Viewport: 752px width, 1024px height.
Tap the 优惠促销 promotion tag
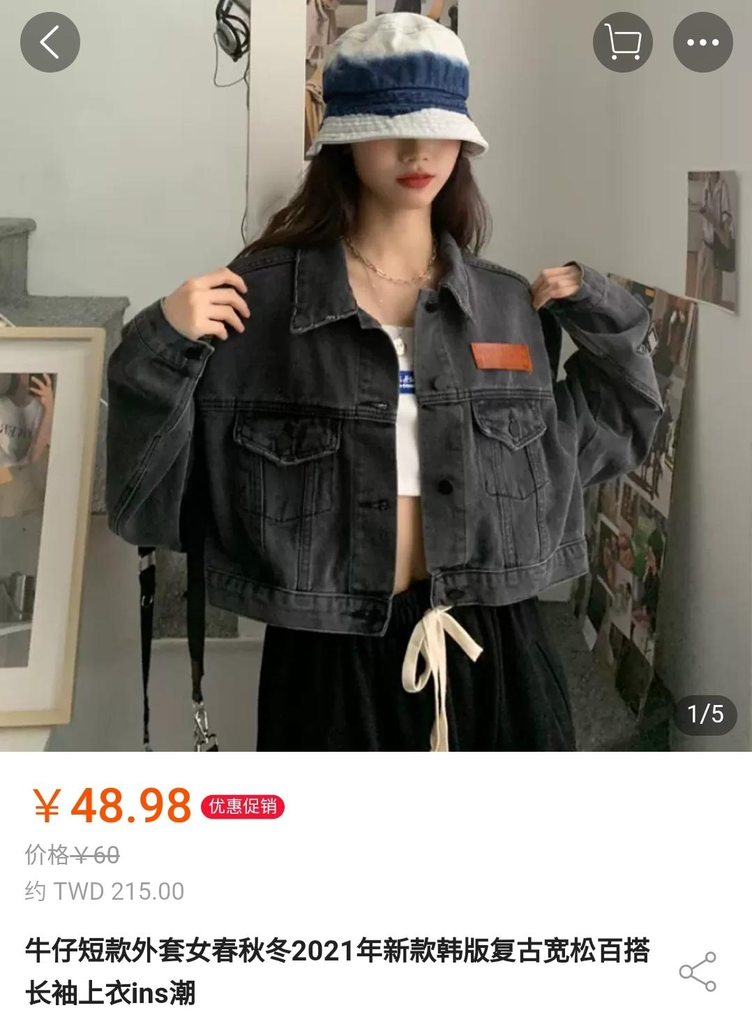tap(242, 806)
